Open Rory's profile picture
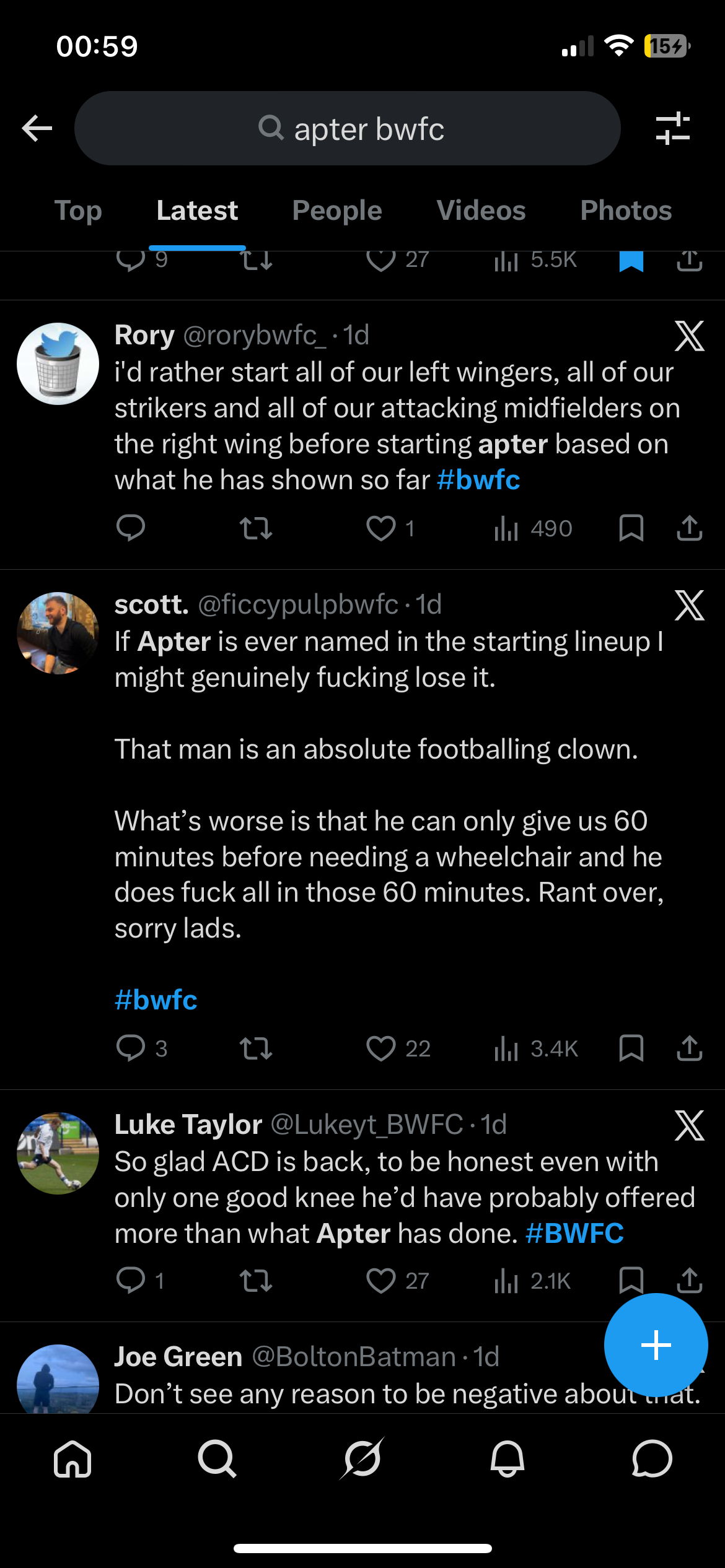725x1568 pixels. coord(58,364)
